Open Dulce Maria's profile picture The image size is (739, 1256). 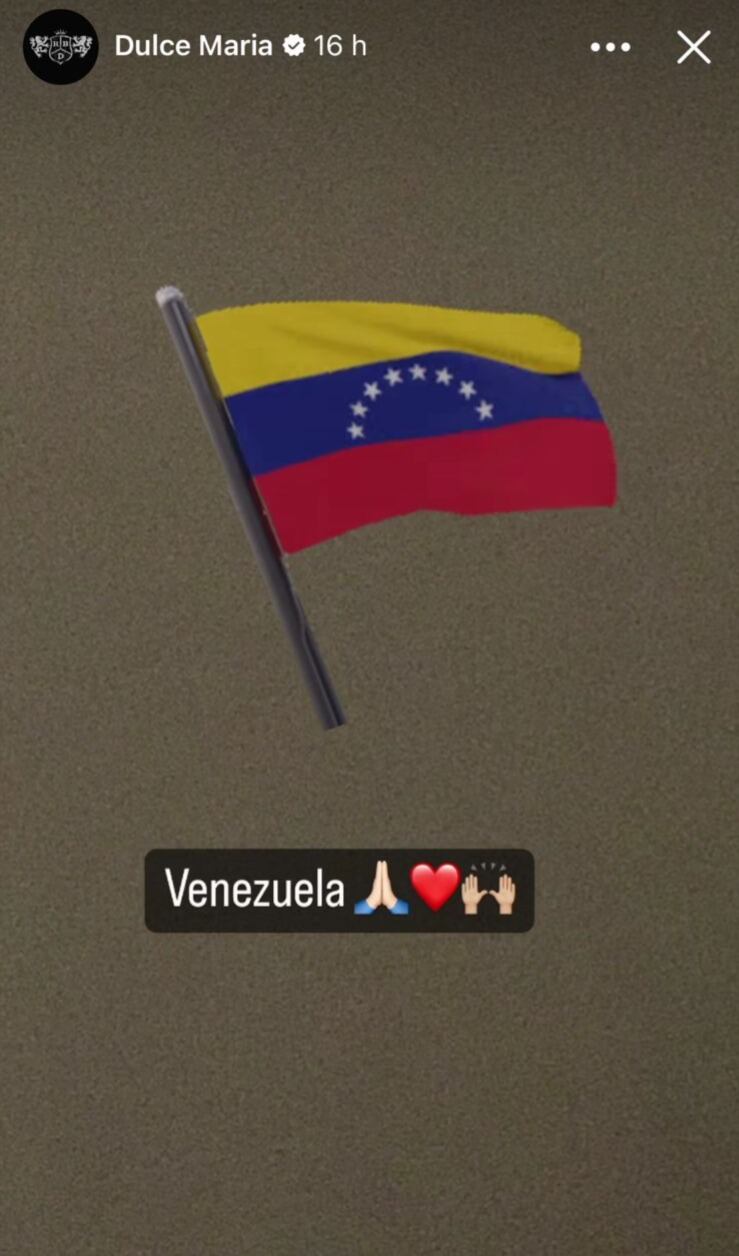coord(60,46)
